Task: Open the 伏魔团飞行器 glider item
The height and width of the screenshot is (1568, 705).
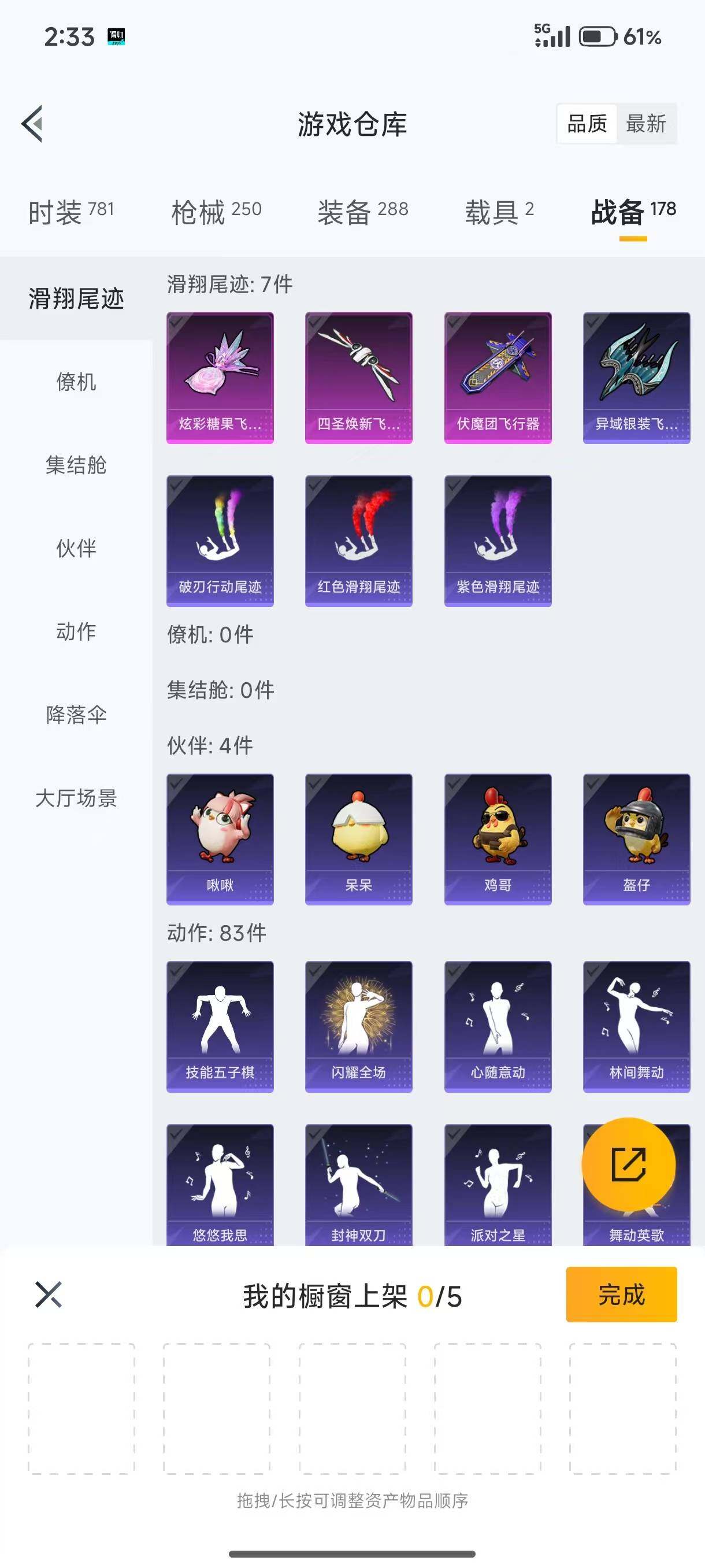Action: [x=498, y=378]
